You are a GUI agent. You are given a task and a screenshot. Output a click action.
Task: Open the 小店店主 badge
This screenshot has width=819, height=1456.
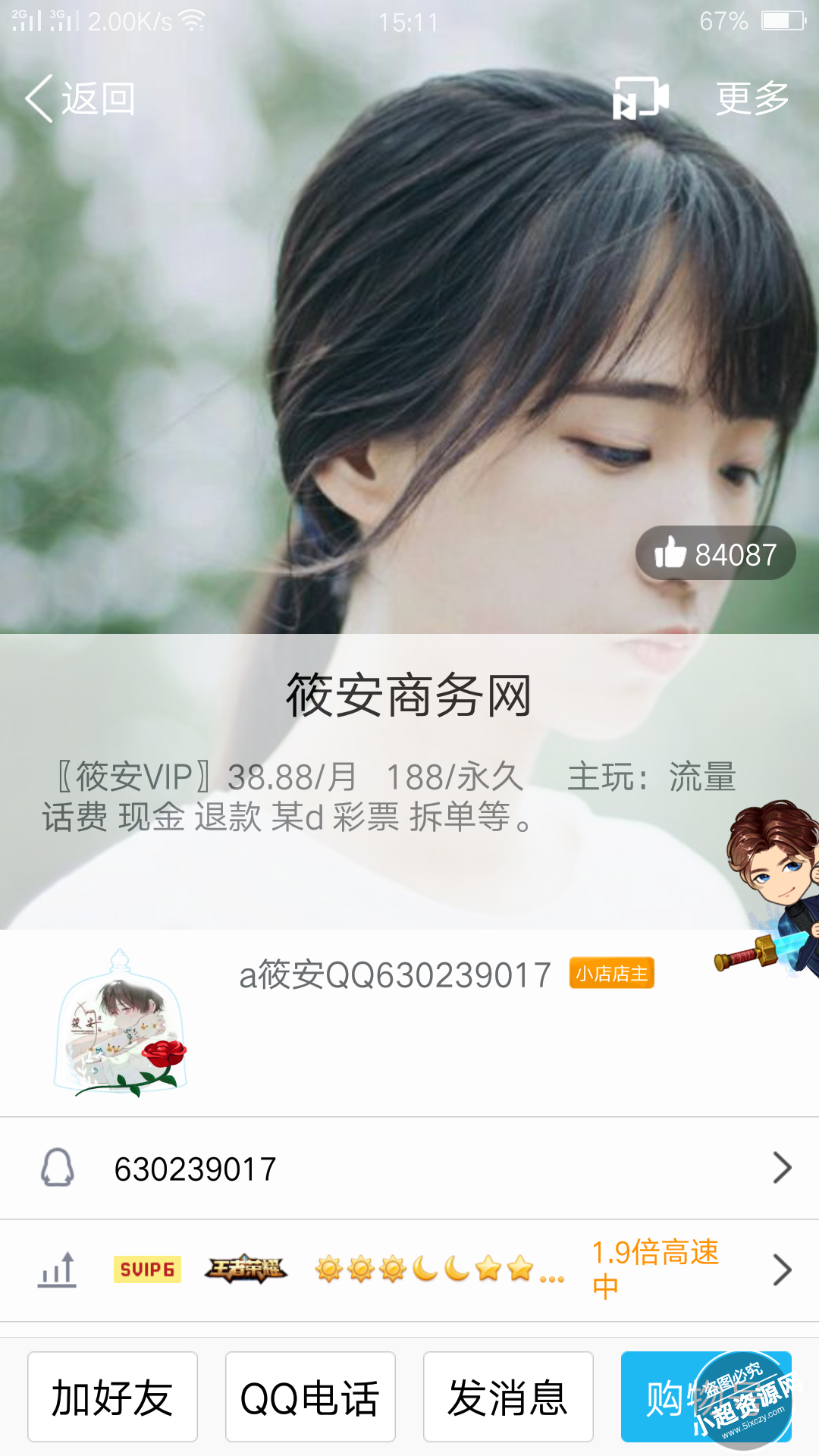coord(612,974)
